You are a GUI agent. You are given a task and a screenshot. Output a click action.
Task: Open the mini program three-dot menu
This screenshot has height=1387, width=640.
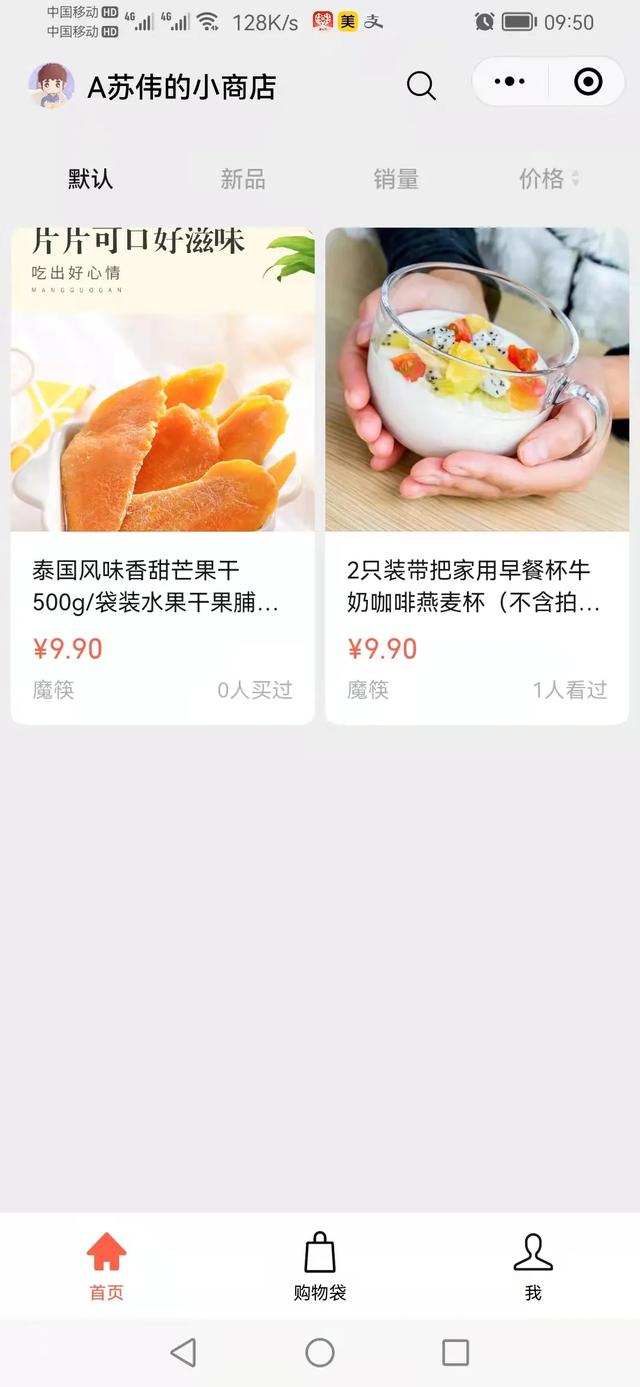[x=510, y=82]
